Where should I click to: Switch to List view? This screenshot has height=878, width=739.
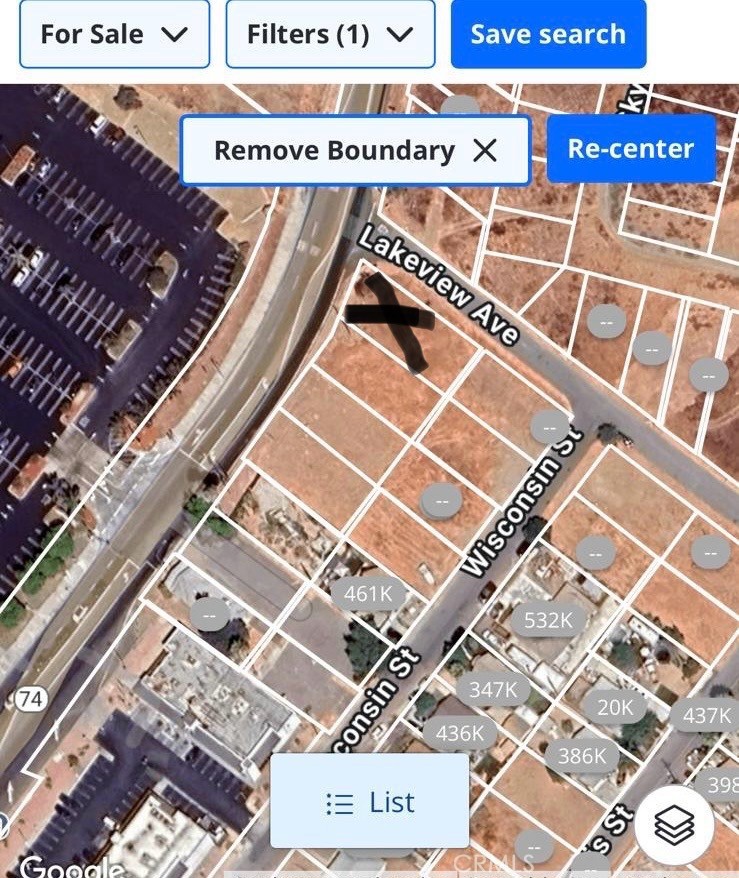point(369,802)
